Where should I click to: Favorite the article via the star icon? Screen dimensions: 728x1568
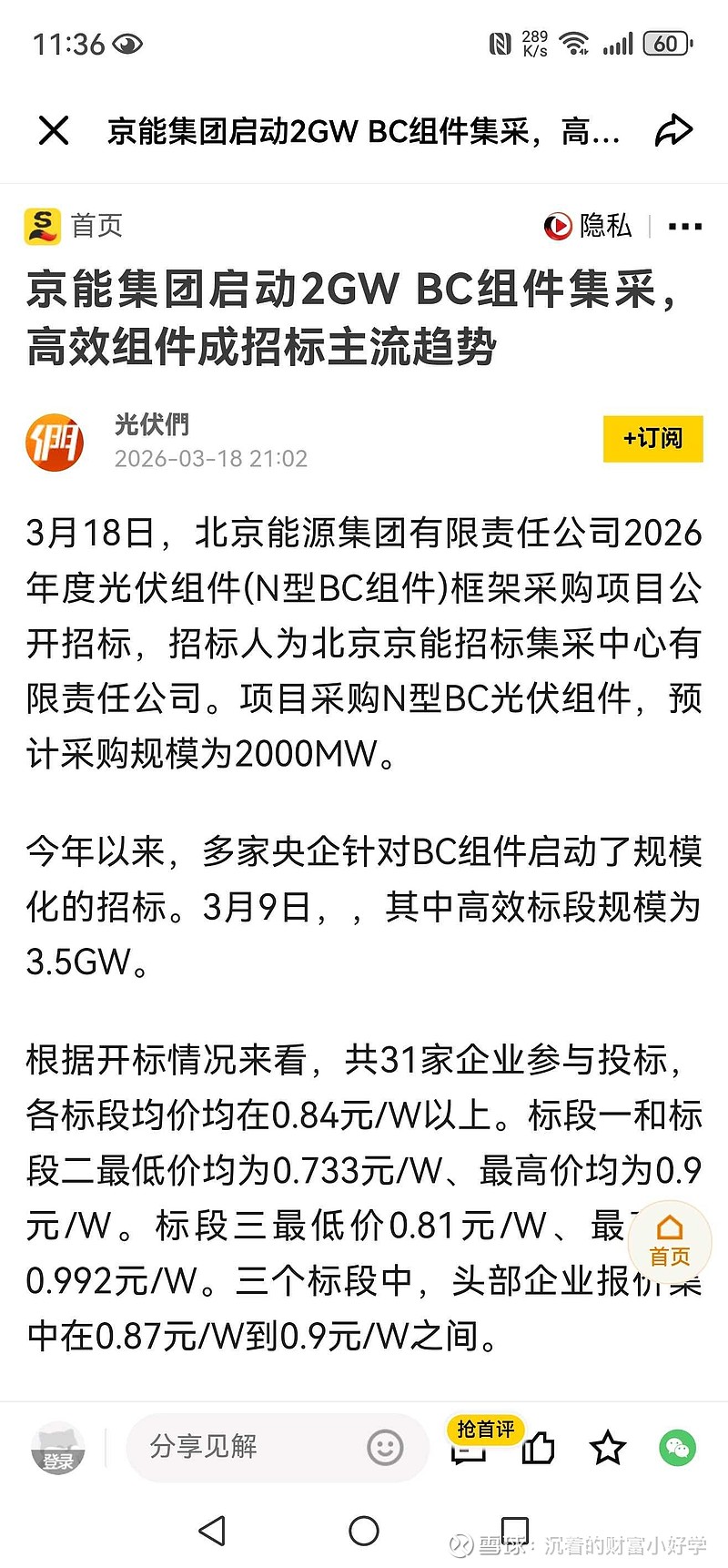608,1446
